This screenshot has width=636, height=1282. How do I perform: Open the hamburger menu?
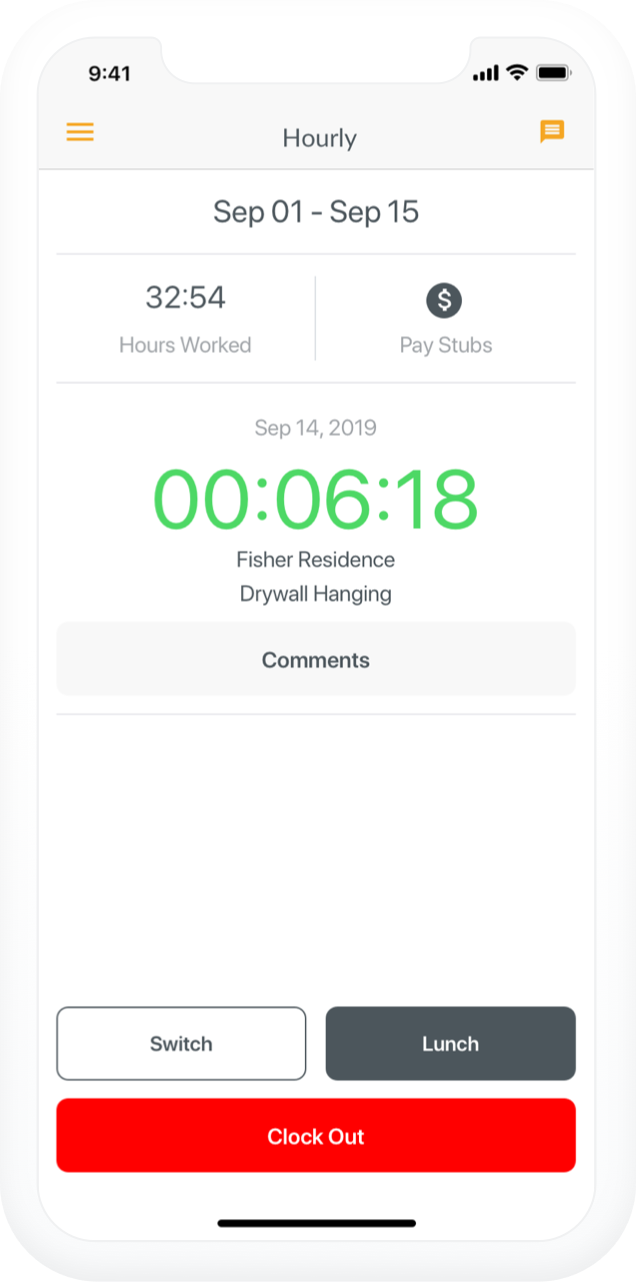point(80,132)
